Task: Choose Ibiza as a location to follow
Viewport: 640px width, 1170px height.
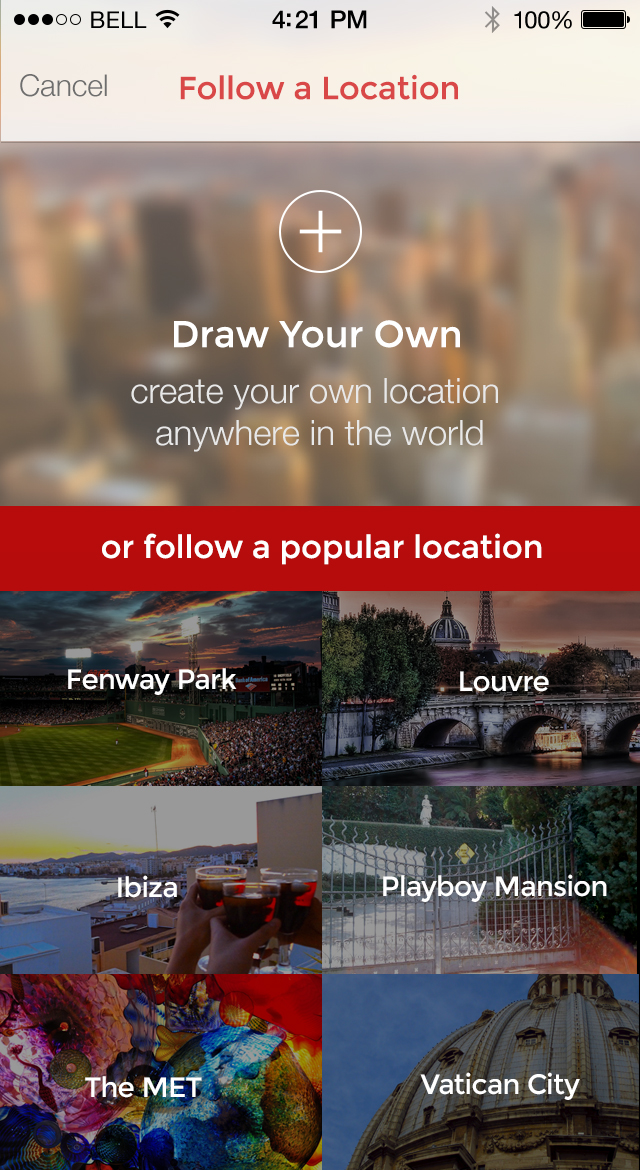Action: tap(160, 880)
